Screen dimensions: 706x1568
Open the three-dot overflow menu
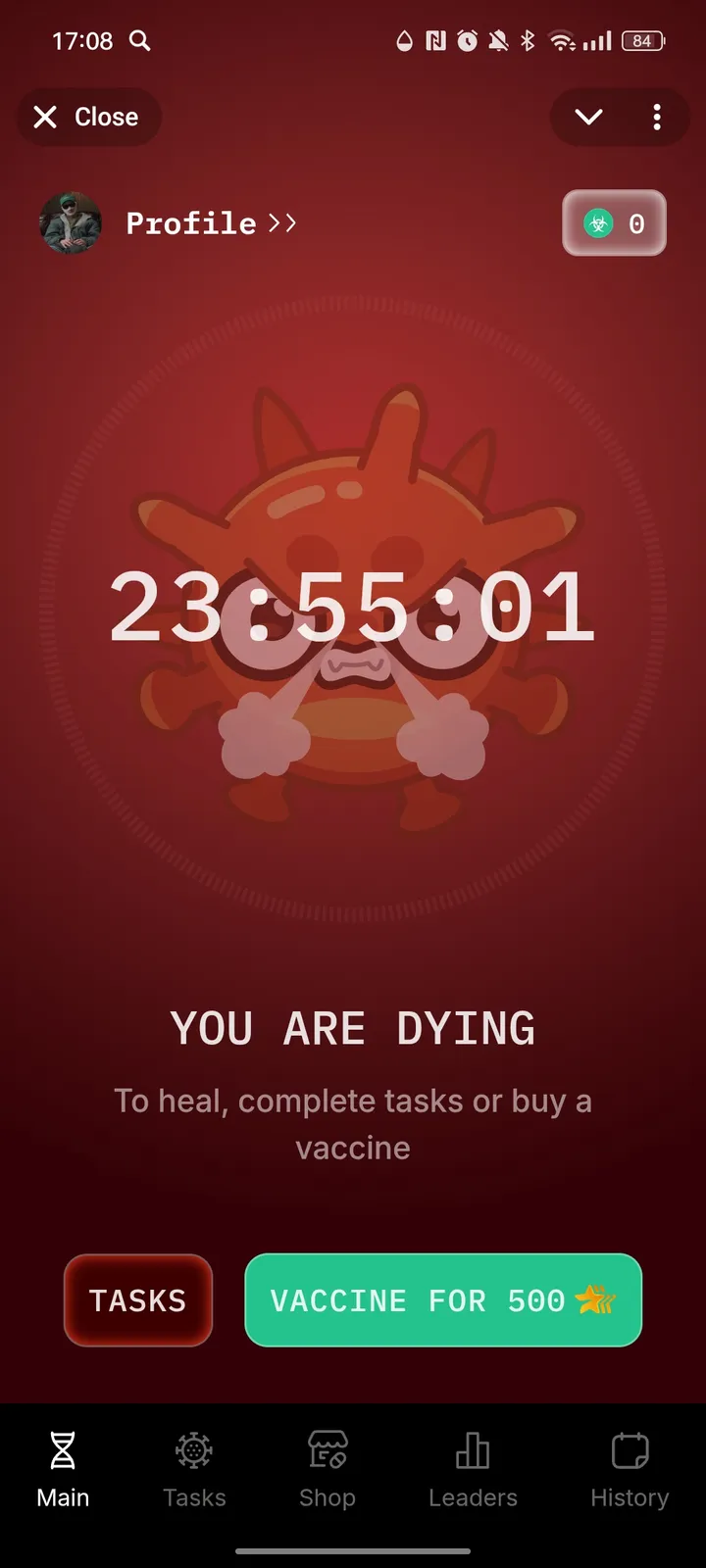(x=657, y=117)
